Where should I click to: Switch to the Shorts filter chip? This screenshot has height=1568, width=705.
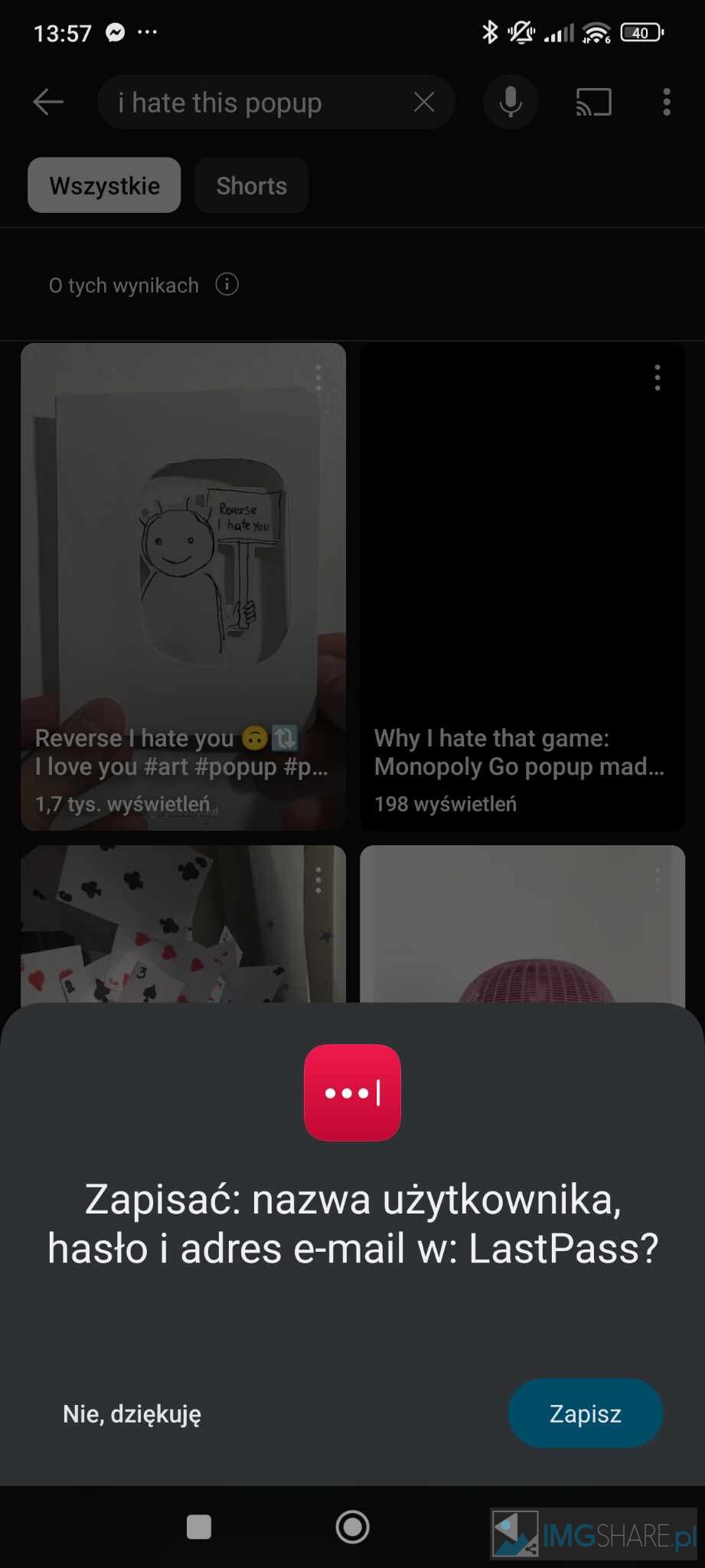251,185
